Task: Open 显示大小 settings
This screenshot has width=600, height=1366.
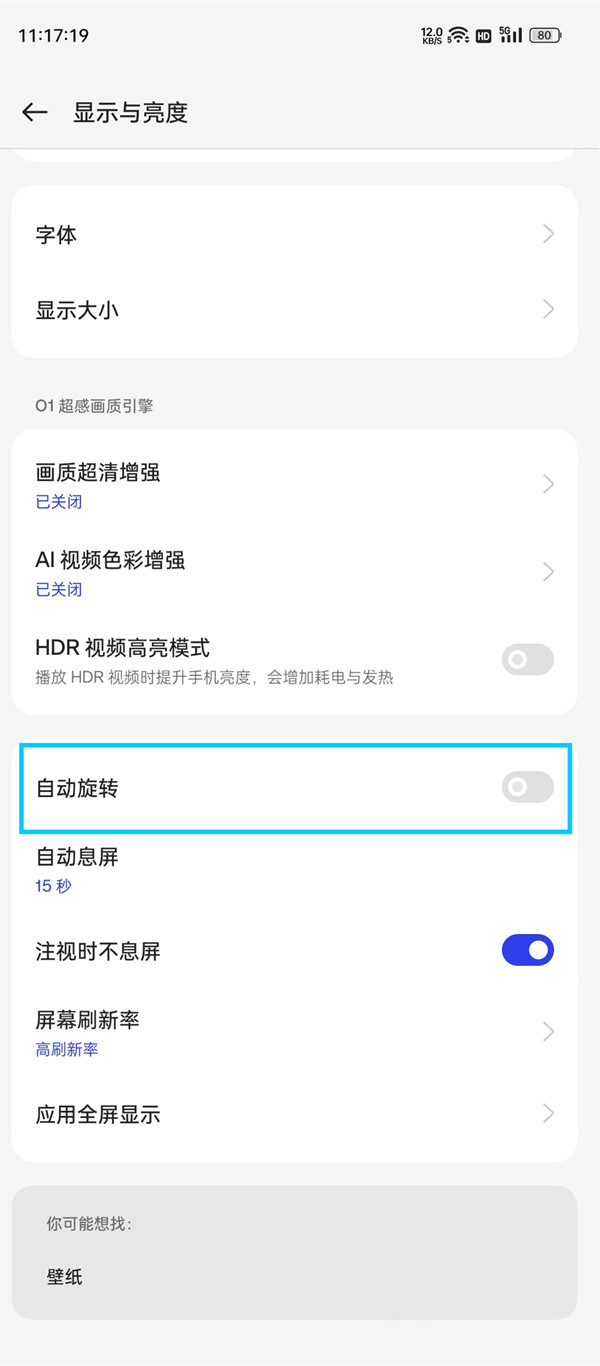Action: pyautogui.click(x=294, y=310)
